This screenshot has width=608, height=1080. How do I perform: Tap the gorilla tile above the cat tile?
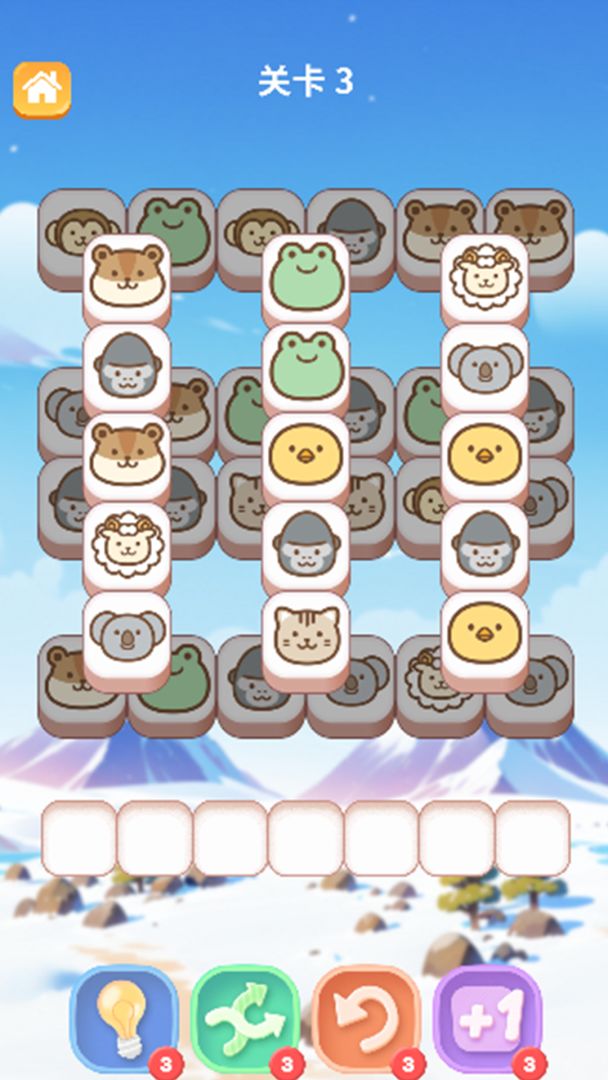[x=306, y=545]
